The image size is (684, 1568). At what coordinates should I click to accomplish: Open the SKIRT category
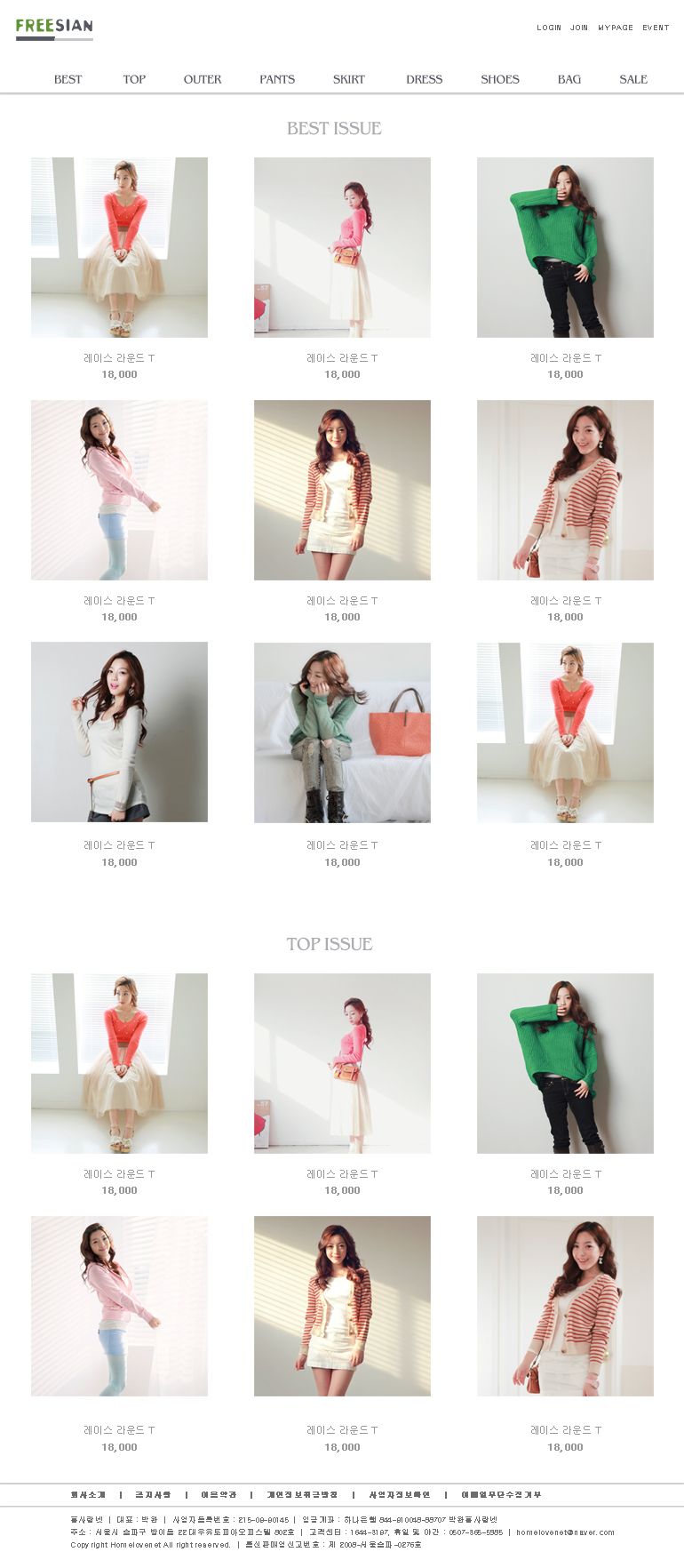(x=349, y=79)
